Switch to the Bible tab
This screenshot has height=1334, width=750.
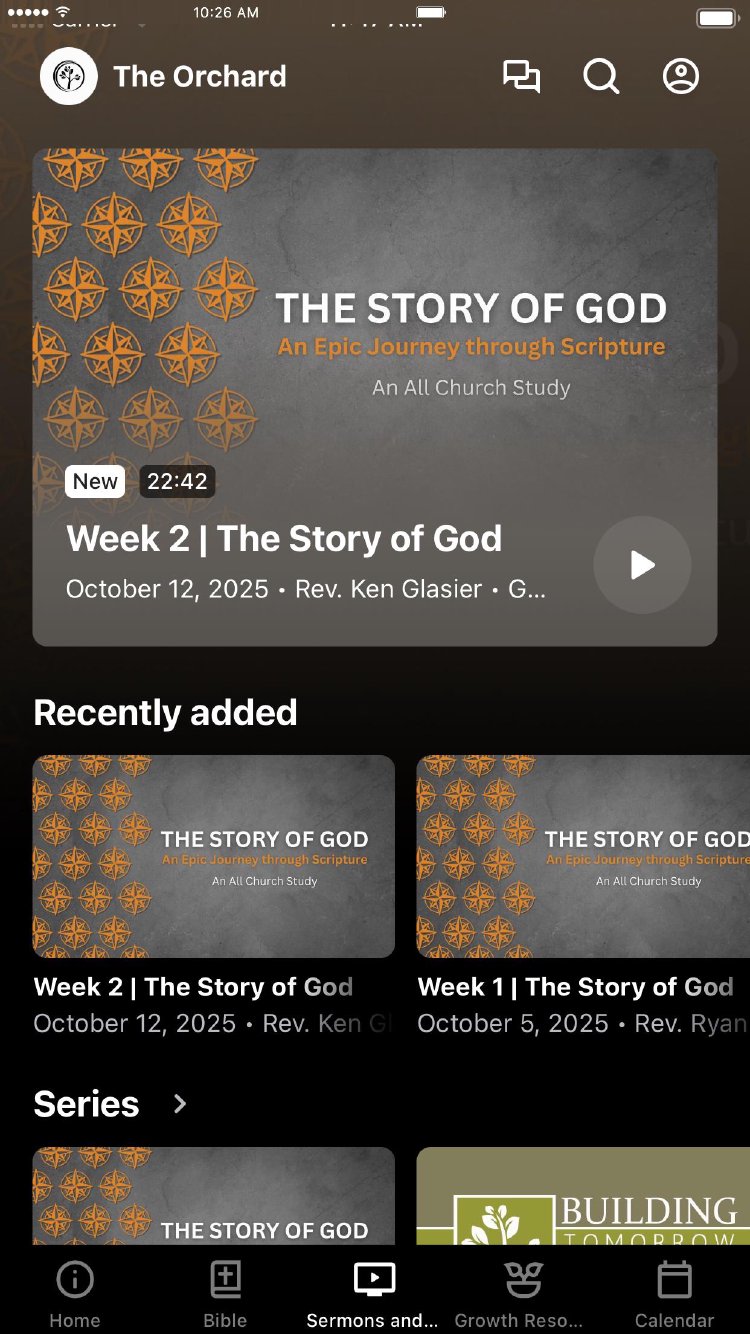click(x=225, y=1294)
